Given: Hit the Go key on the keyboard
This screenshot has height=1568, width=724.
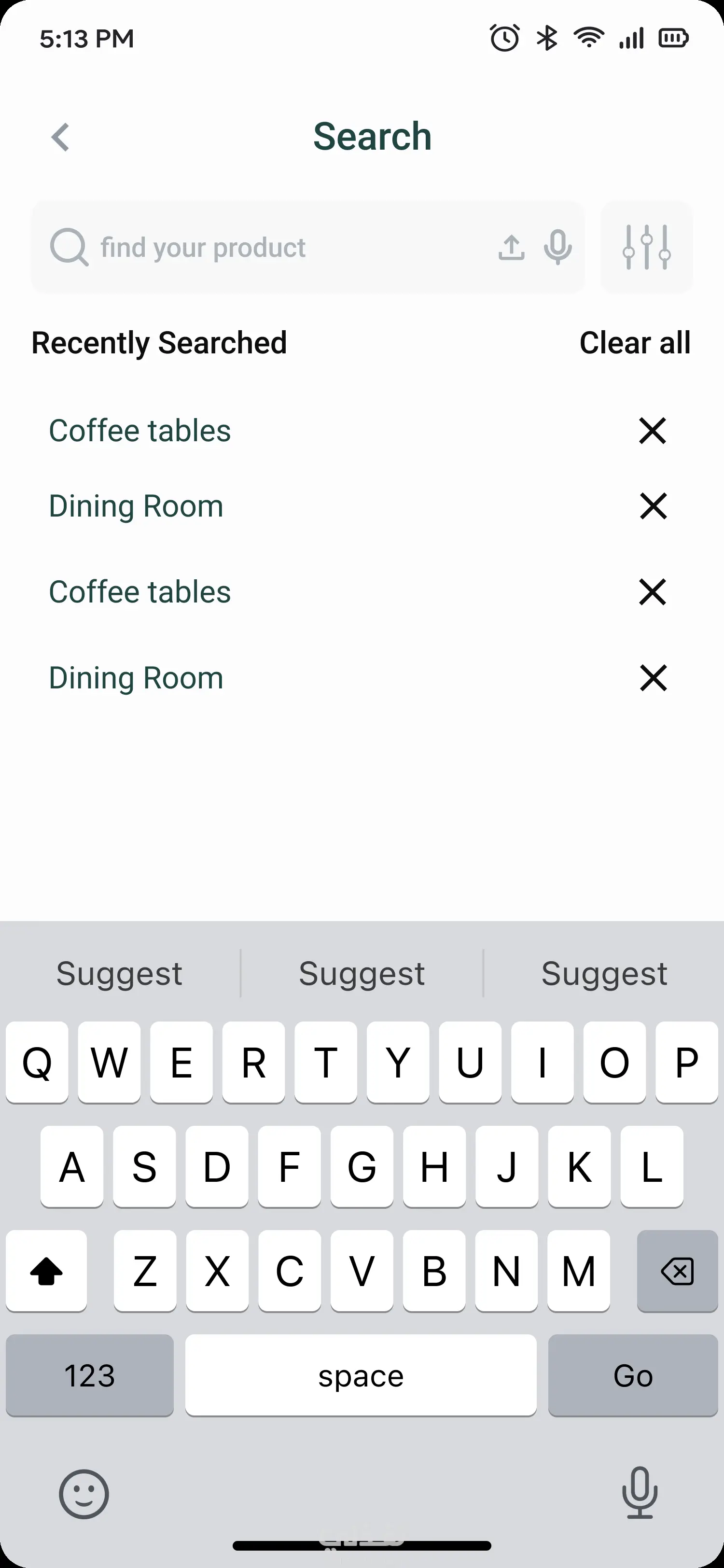Looking at the screenshot, I should [x=633, y=1376].
